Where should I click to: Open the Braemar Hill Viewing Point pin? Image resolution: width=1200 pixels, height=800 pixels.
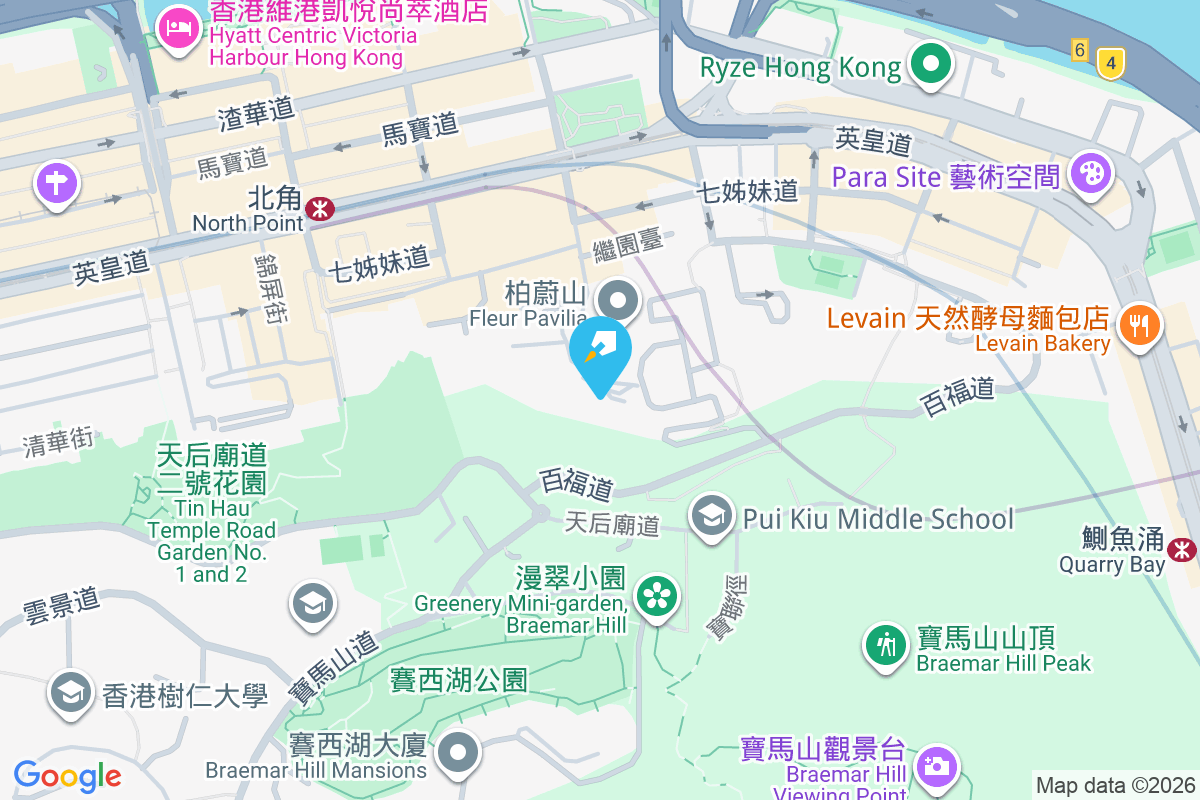pos(937,767)
